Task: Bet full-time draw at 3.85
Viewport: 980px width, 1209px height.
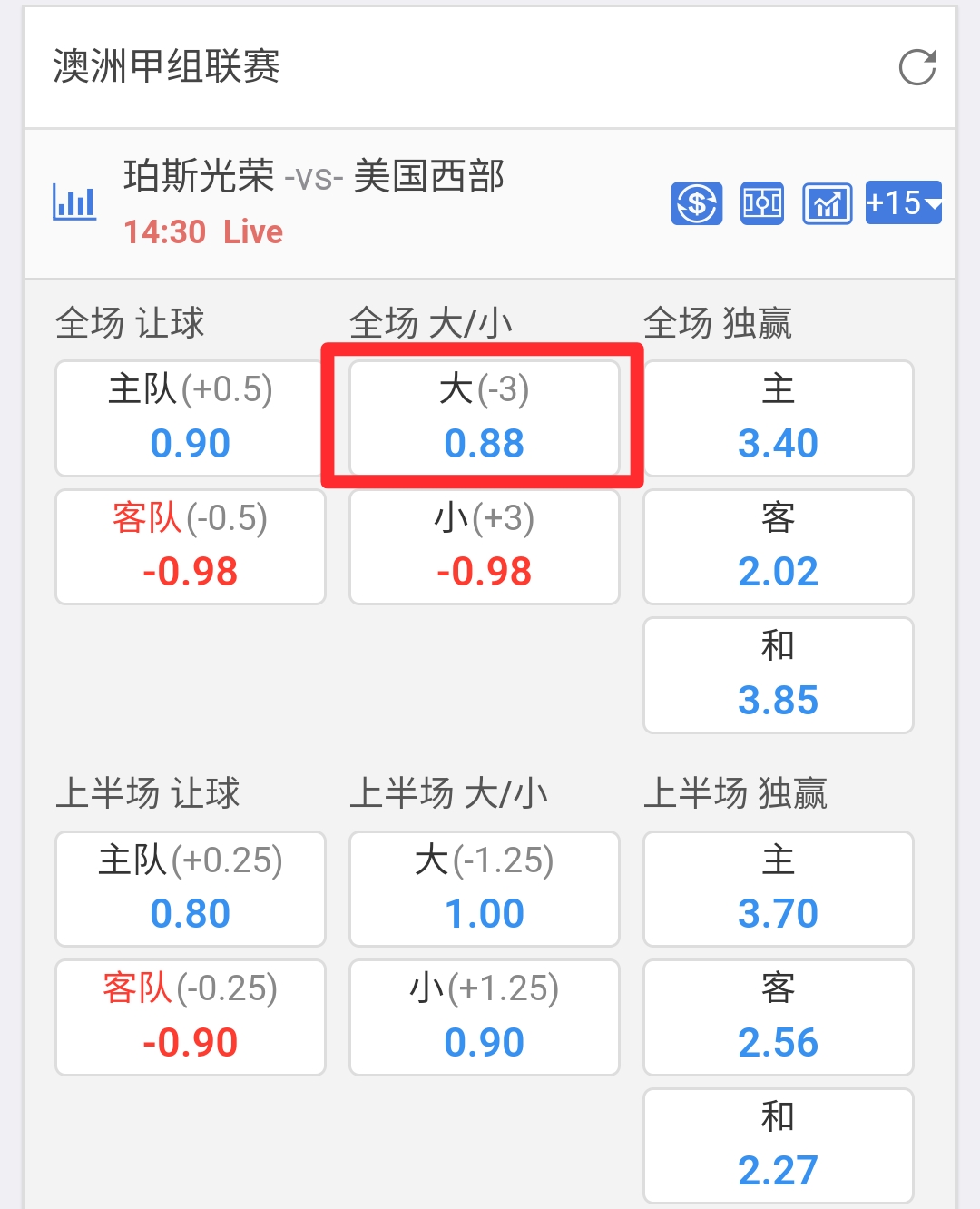Action: point(778,674)
